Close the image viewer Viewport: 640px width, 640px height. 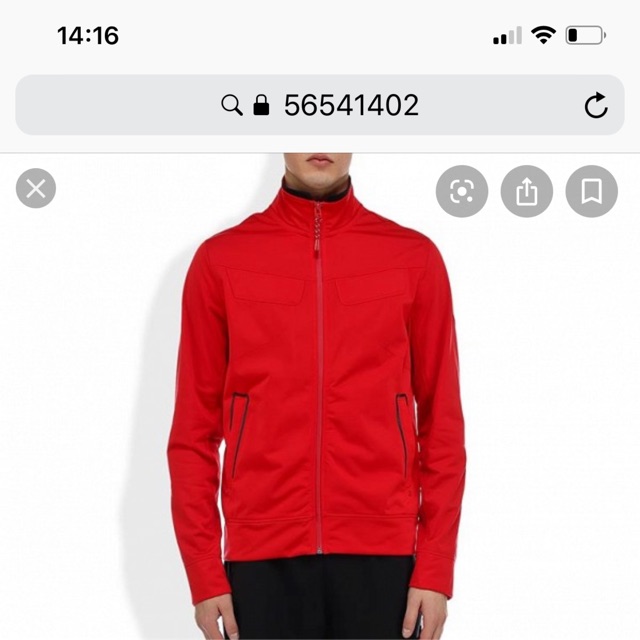36,188
